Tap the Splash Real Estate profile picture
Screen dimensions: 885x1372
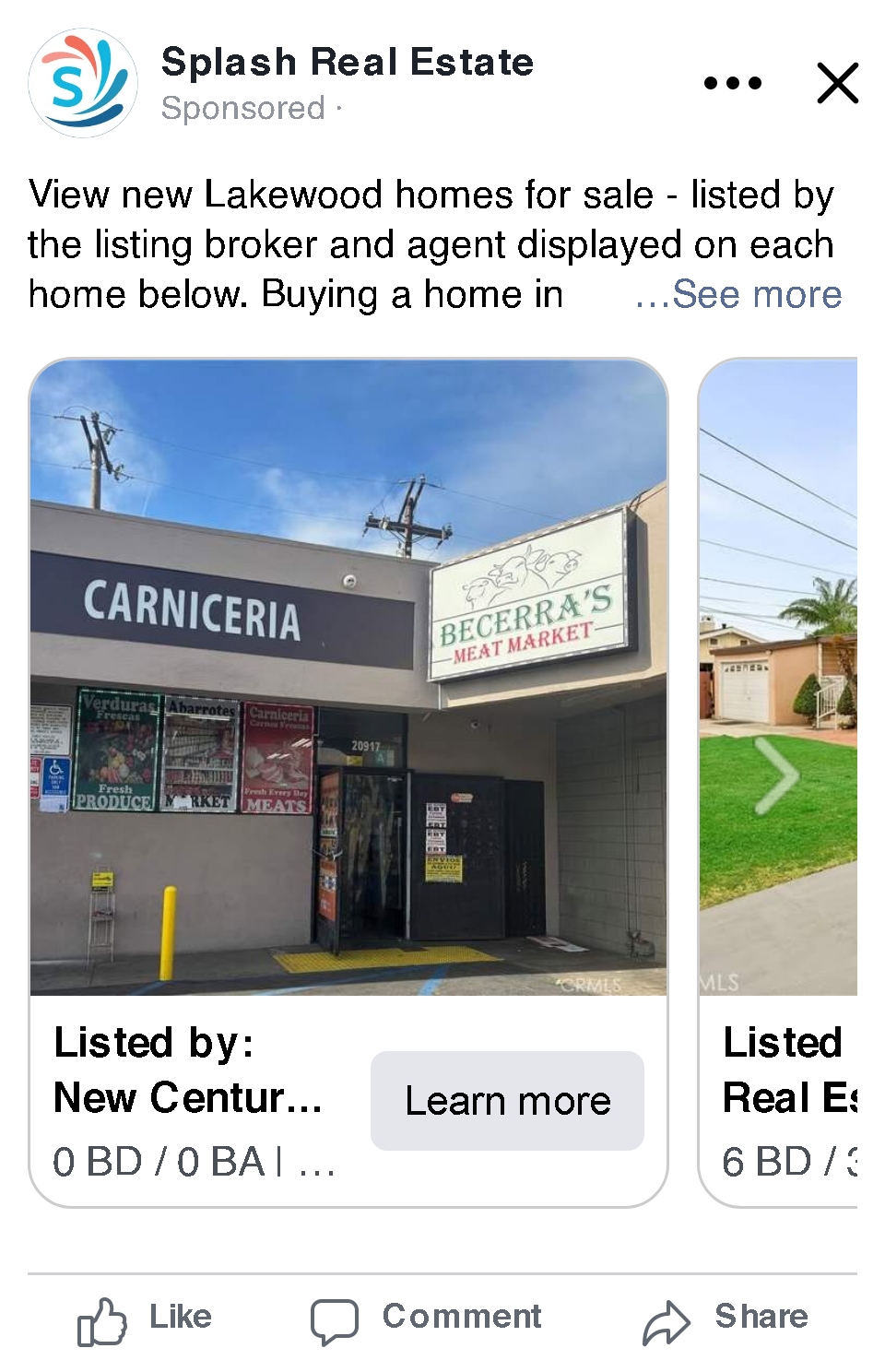(83, 83)
